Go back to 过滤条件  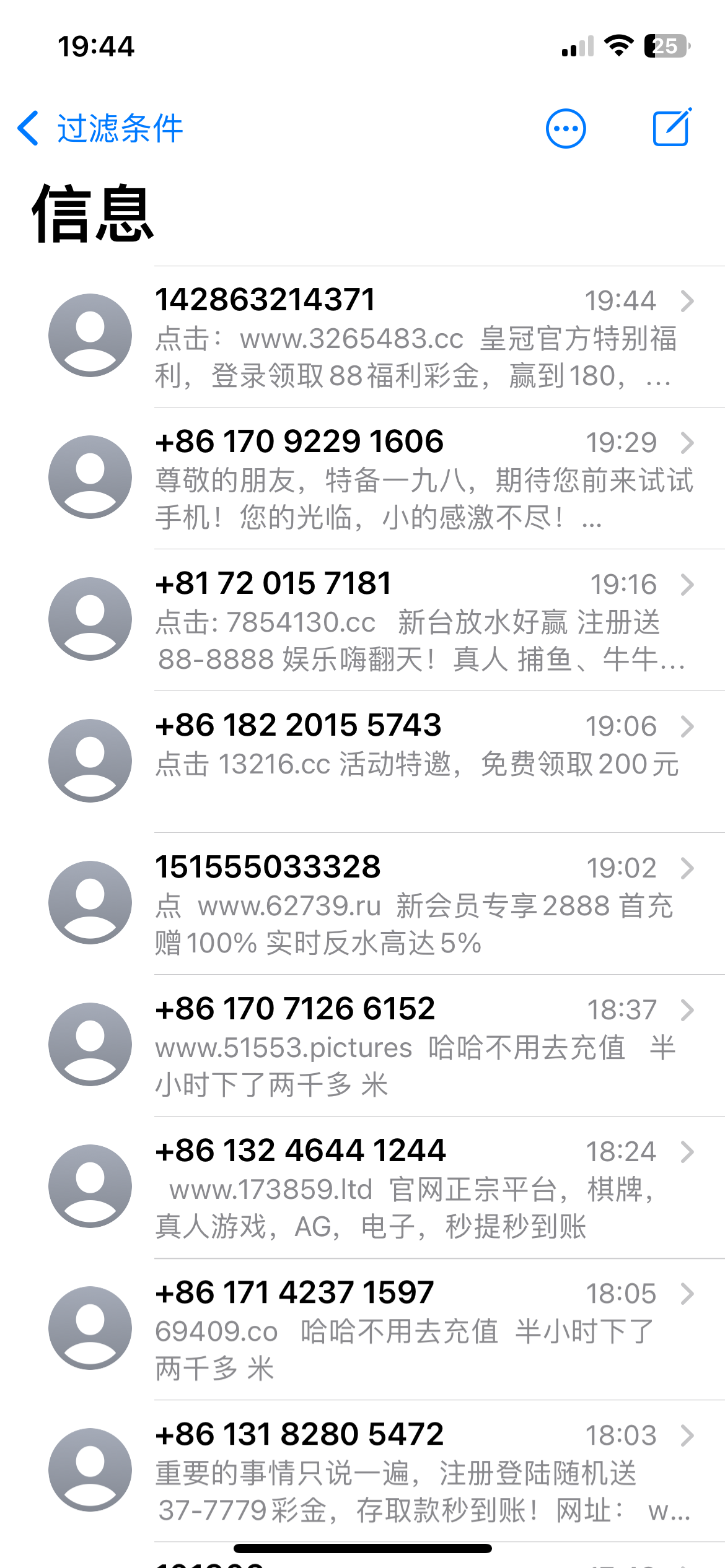pyautogui.click(x=100, y=129)
